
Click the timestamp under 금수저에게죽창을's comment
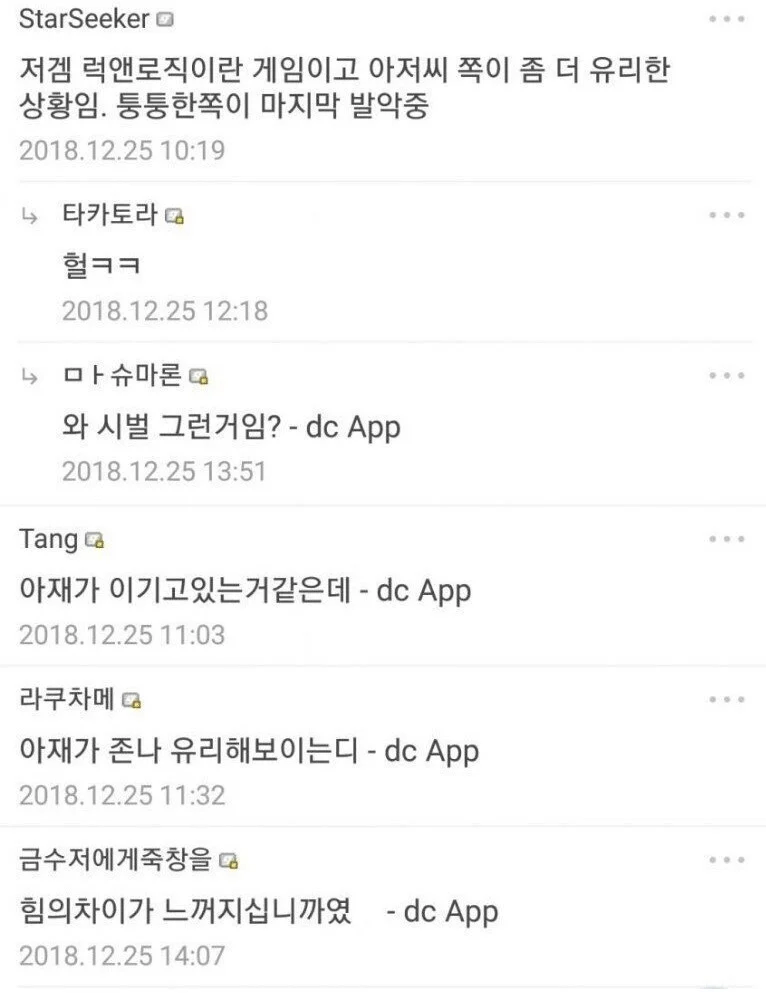click(124, 955)
